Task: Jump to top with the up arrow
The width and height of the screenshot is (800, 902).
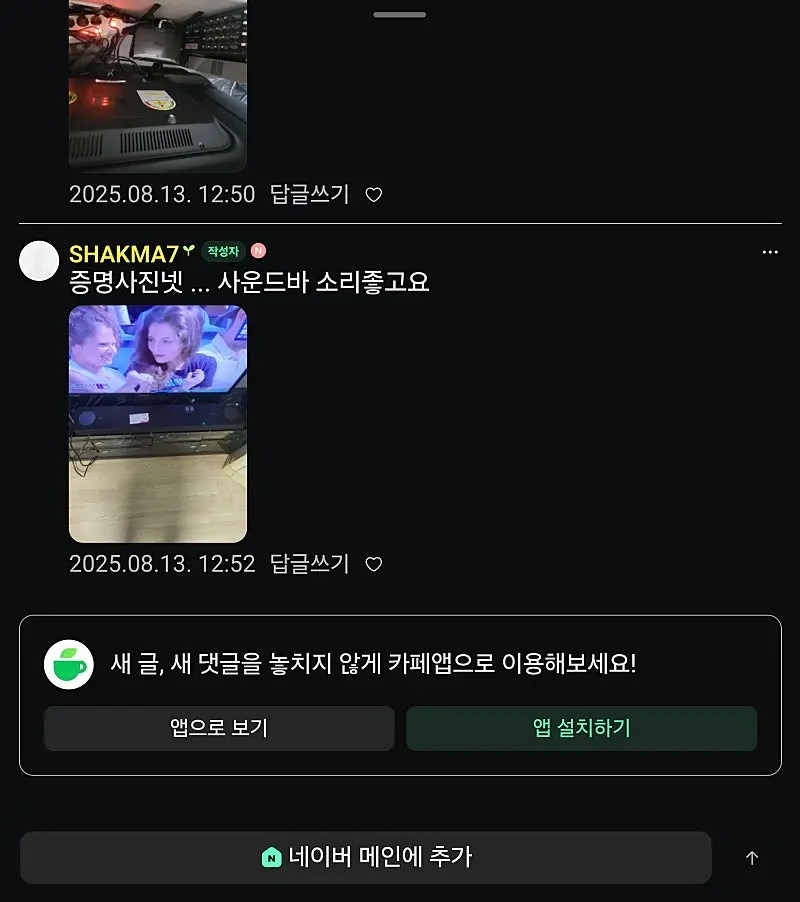Action: (752, 858)
